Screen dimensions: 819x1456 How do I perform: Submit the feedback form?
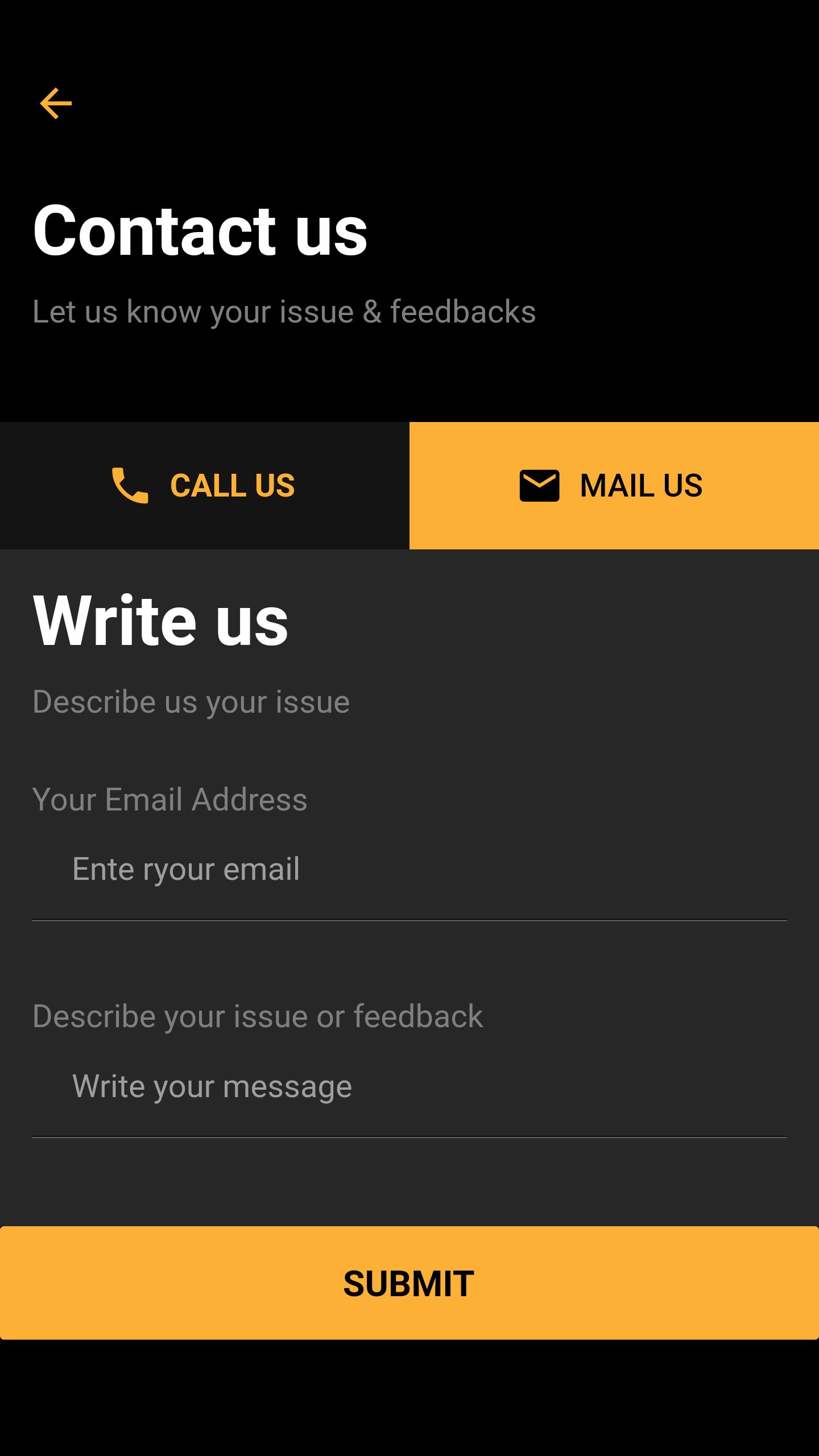coord(409,1283)
